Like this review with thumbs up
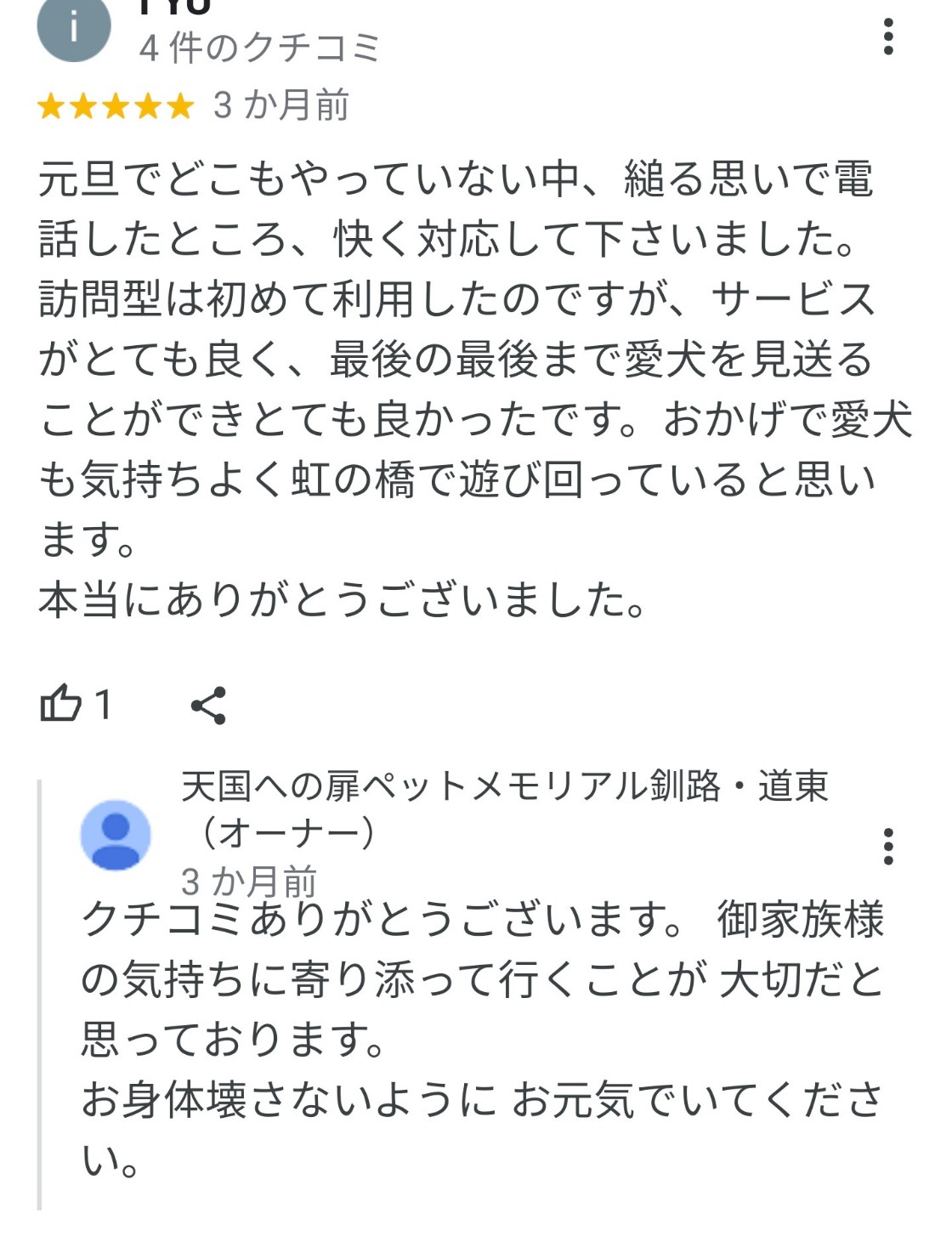 tap(61, 704)
